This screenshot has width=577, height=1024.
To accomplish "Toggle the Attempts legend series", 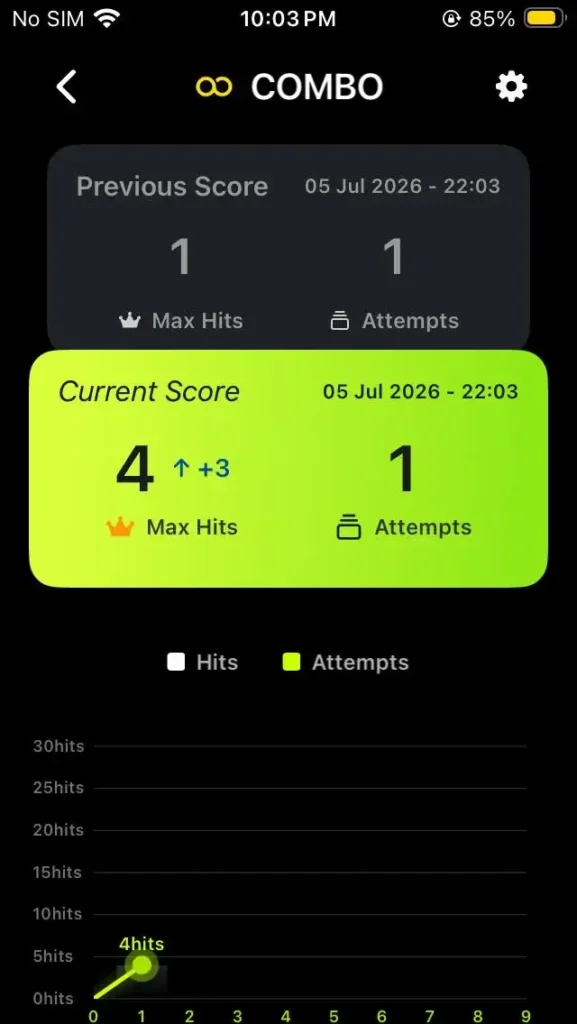I will (346, 662).
